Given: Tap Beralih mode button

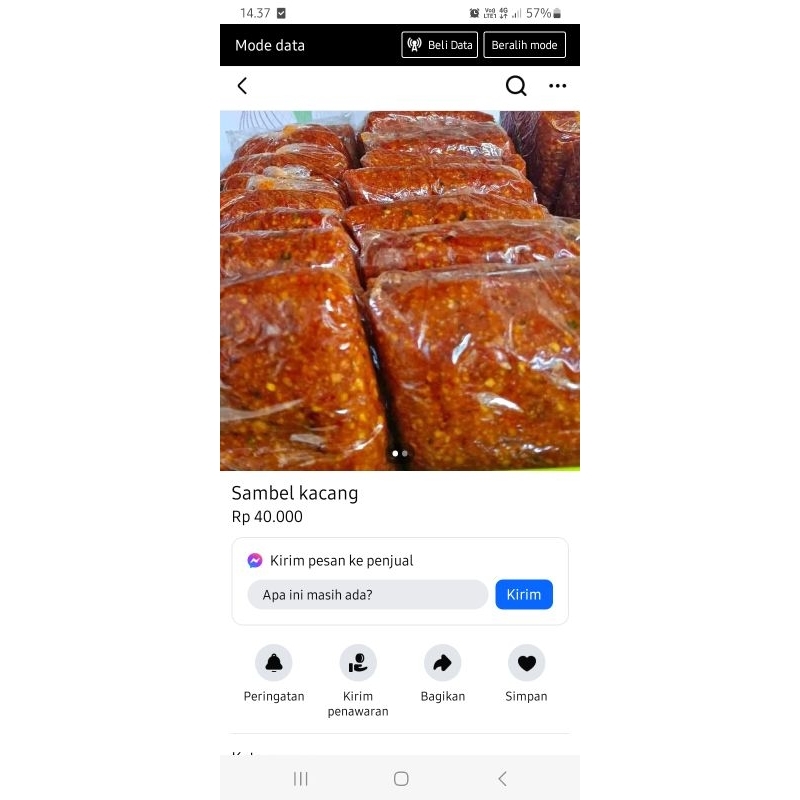Looking at the screenshot, I should pyautogui.click(x=524, y=45).
